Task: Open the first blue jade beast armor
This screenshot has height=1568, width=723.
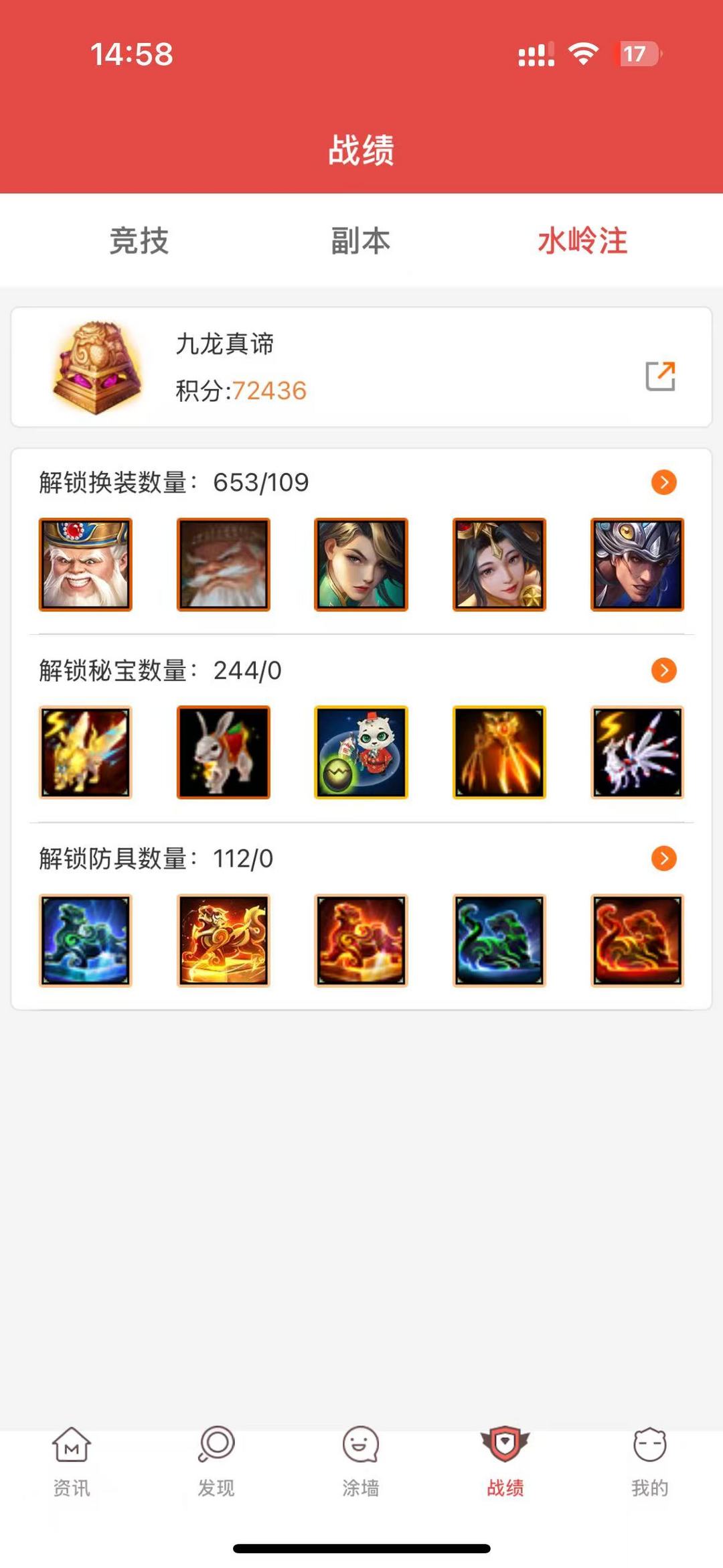Action: 86,940
